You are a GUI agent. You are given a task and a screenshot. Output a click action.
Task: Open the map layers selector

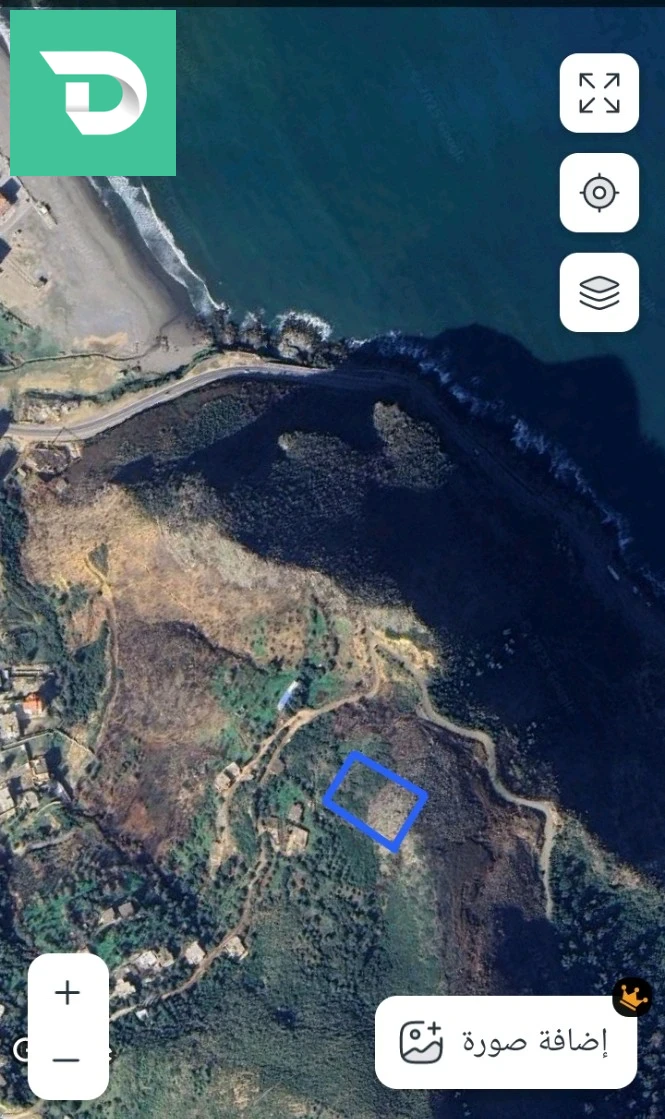(599, 292)
